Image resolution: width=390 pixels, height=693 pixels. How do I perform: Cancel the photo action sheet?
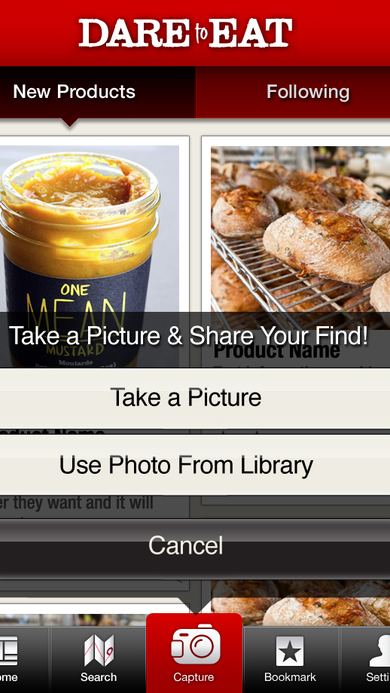186,545
